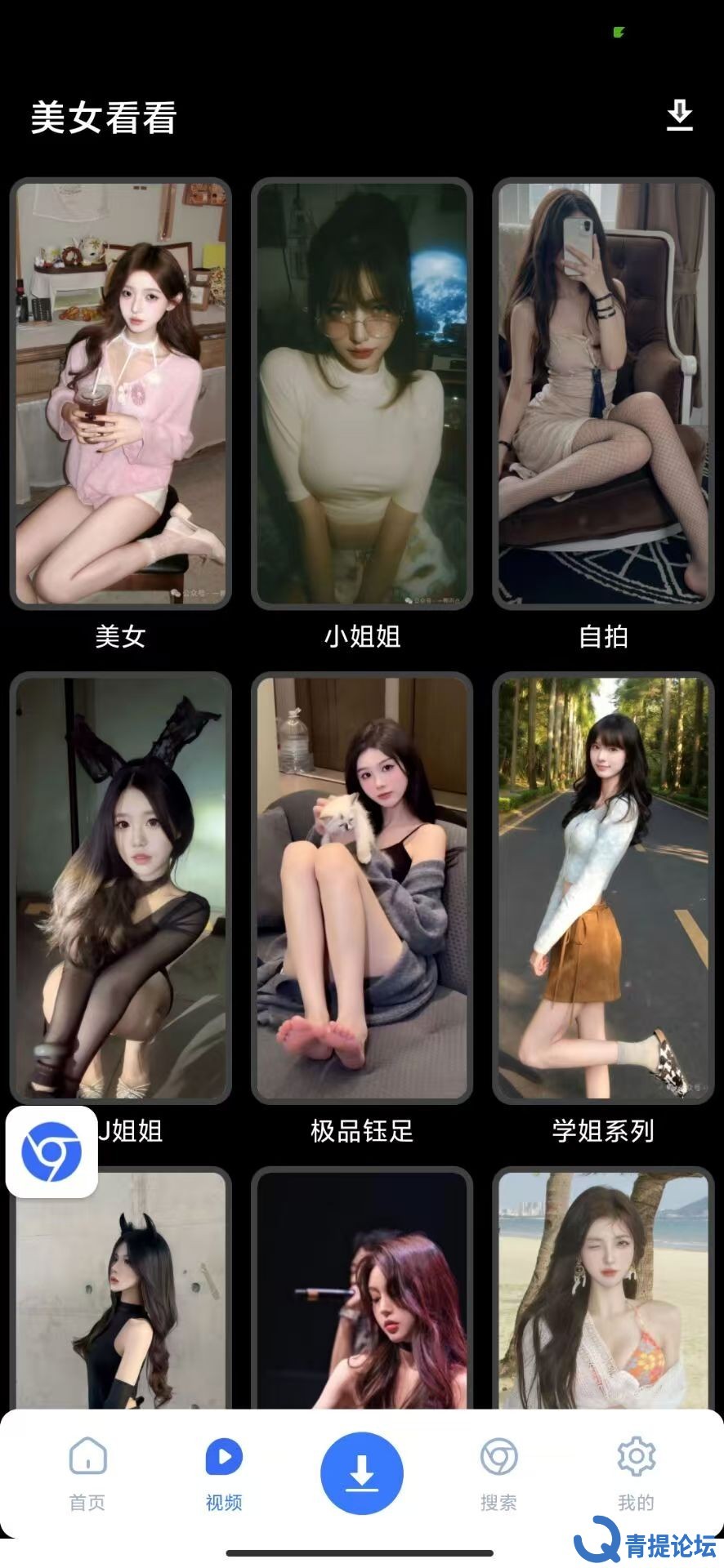Tap the floating browser shortcut icon
724x1568 pixels.
(51, 1152)
